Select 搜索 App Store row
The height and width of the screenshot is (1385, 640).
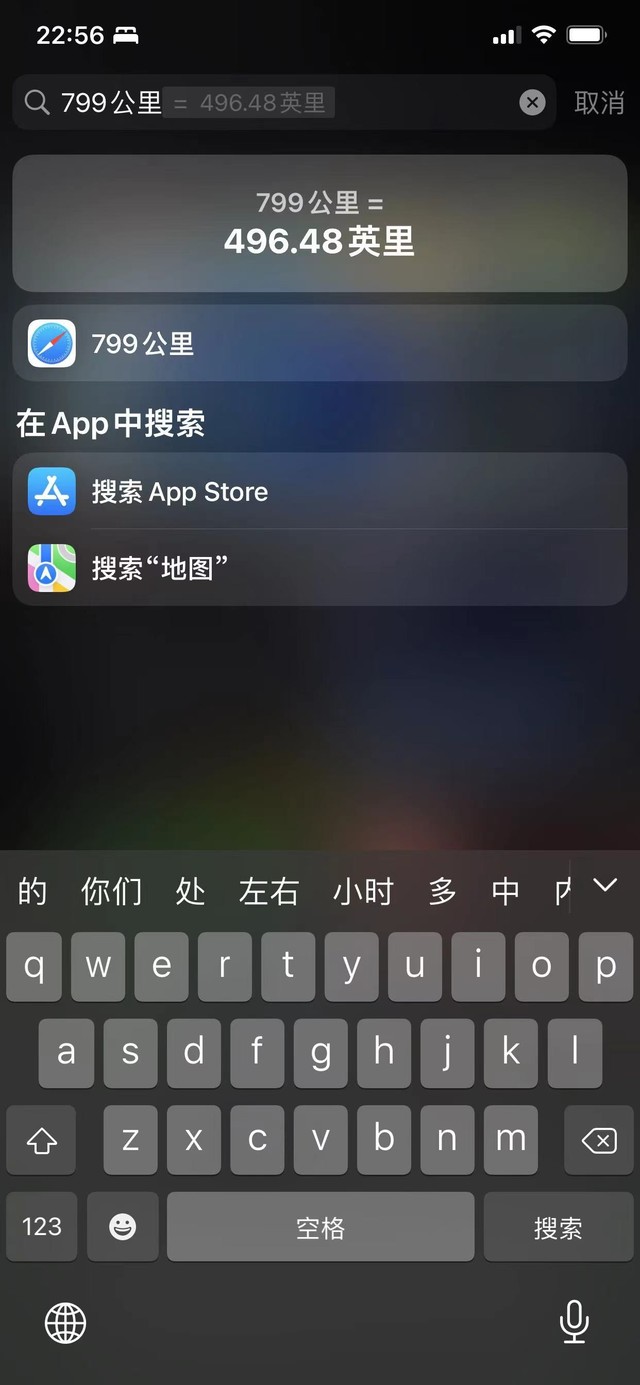(x=320, y=492)
